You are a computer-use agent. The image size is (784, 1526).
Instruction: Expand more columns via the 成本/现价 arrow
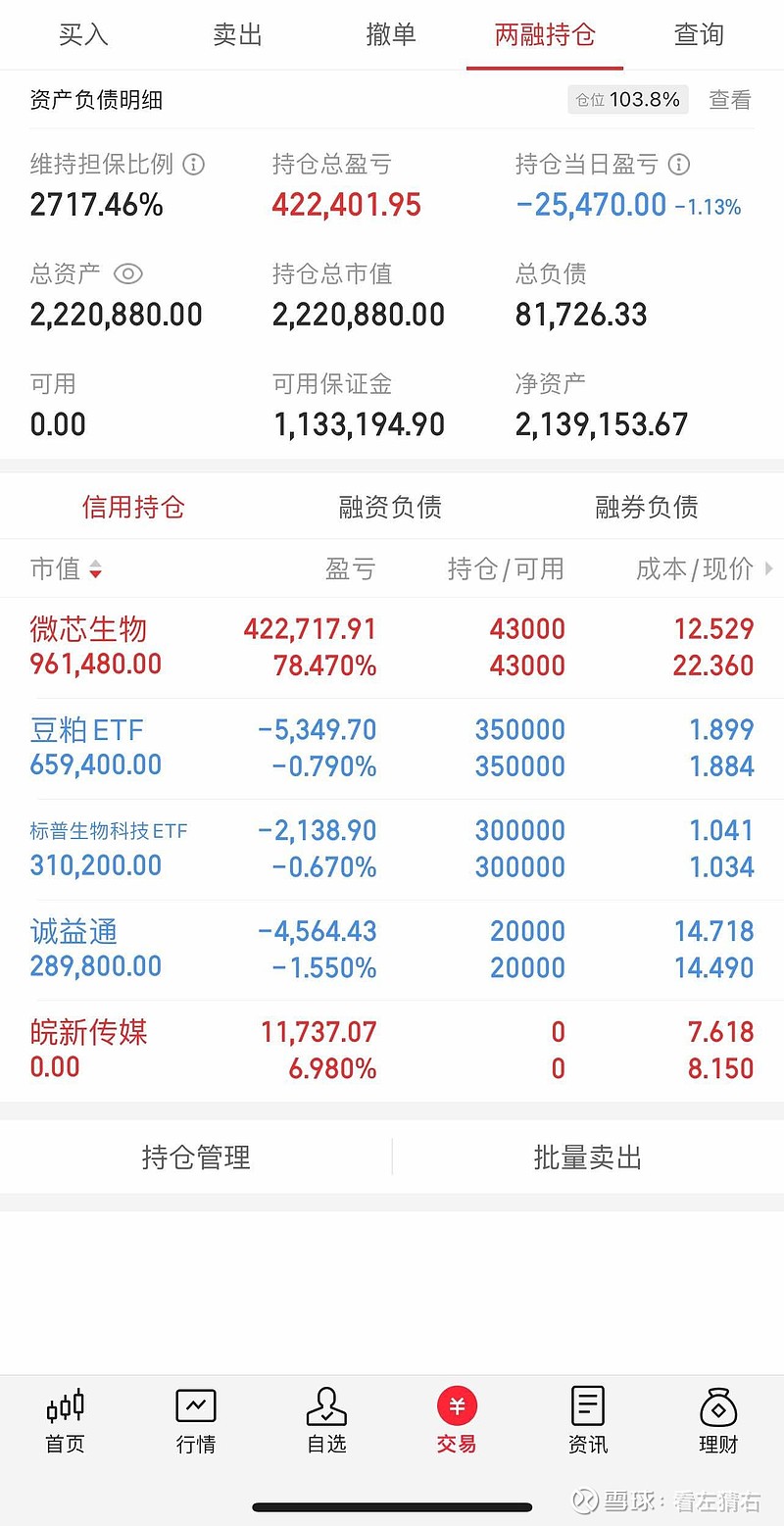coord(769,569)
